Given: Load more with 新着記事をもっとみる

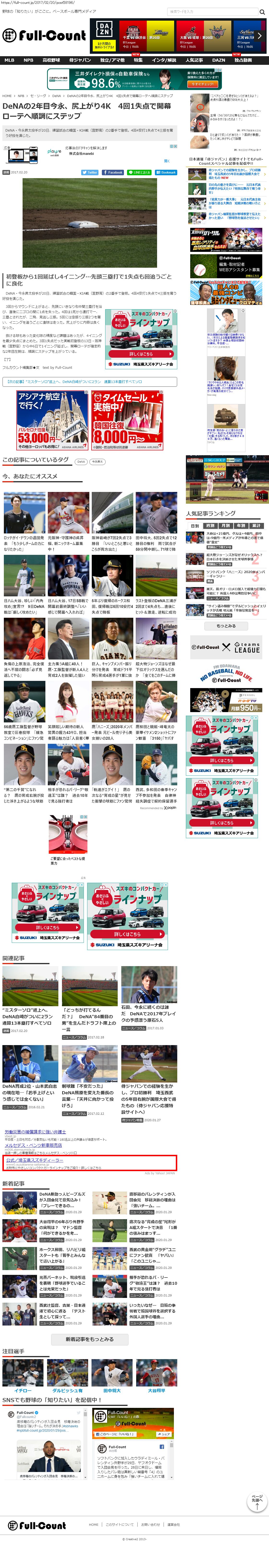Looking at the screenshot, I should click(89, 1339).
